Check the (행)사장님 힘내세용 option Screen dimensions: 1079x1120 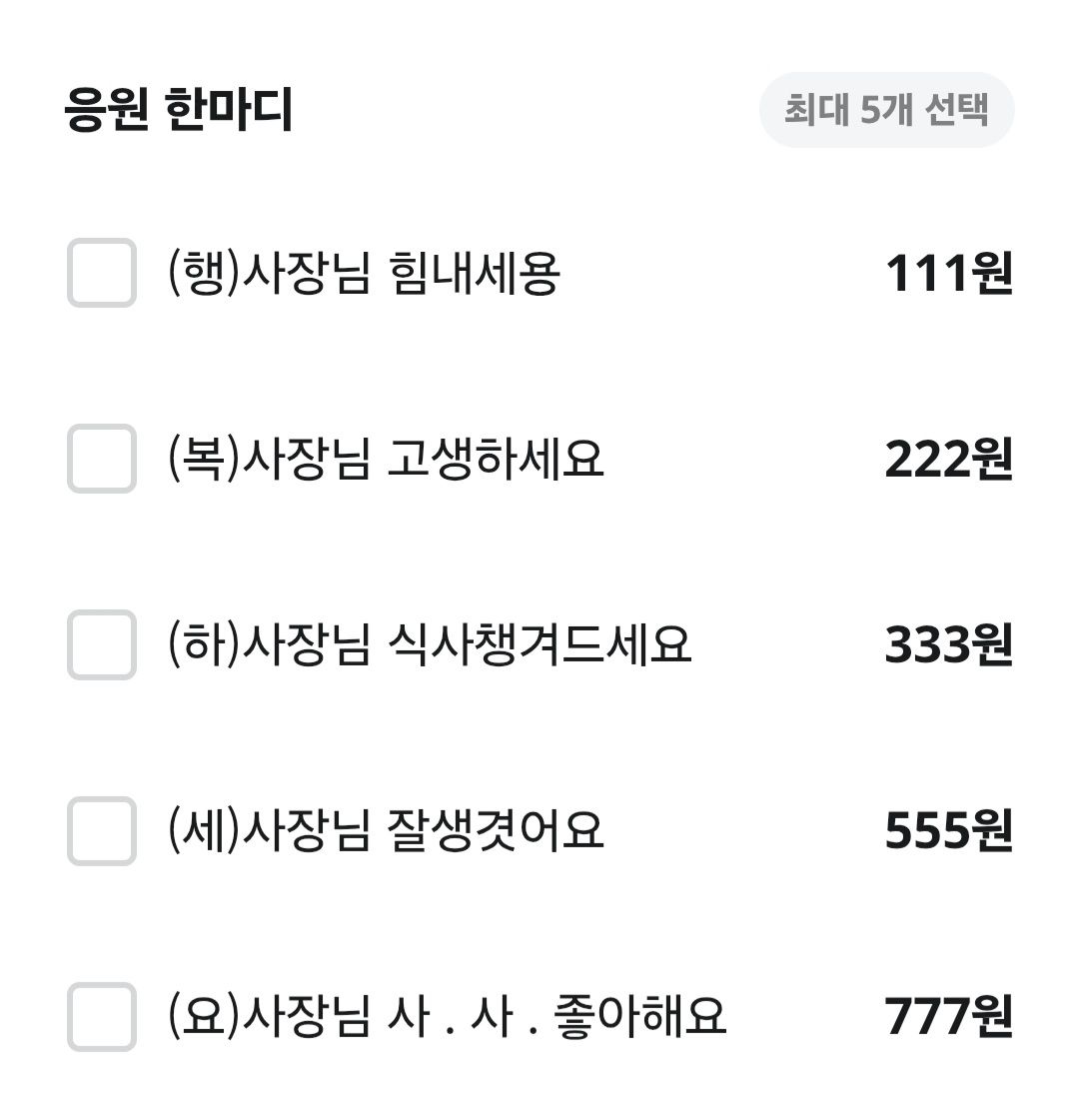101,273
